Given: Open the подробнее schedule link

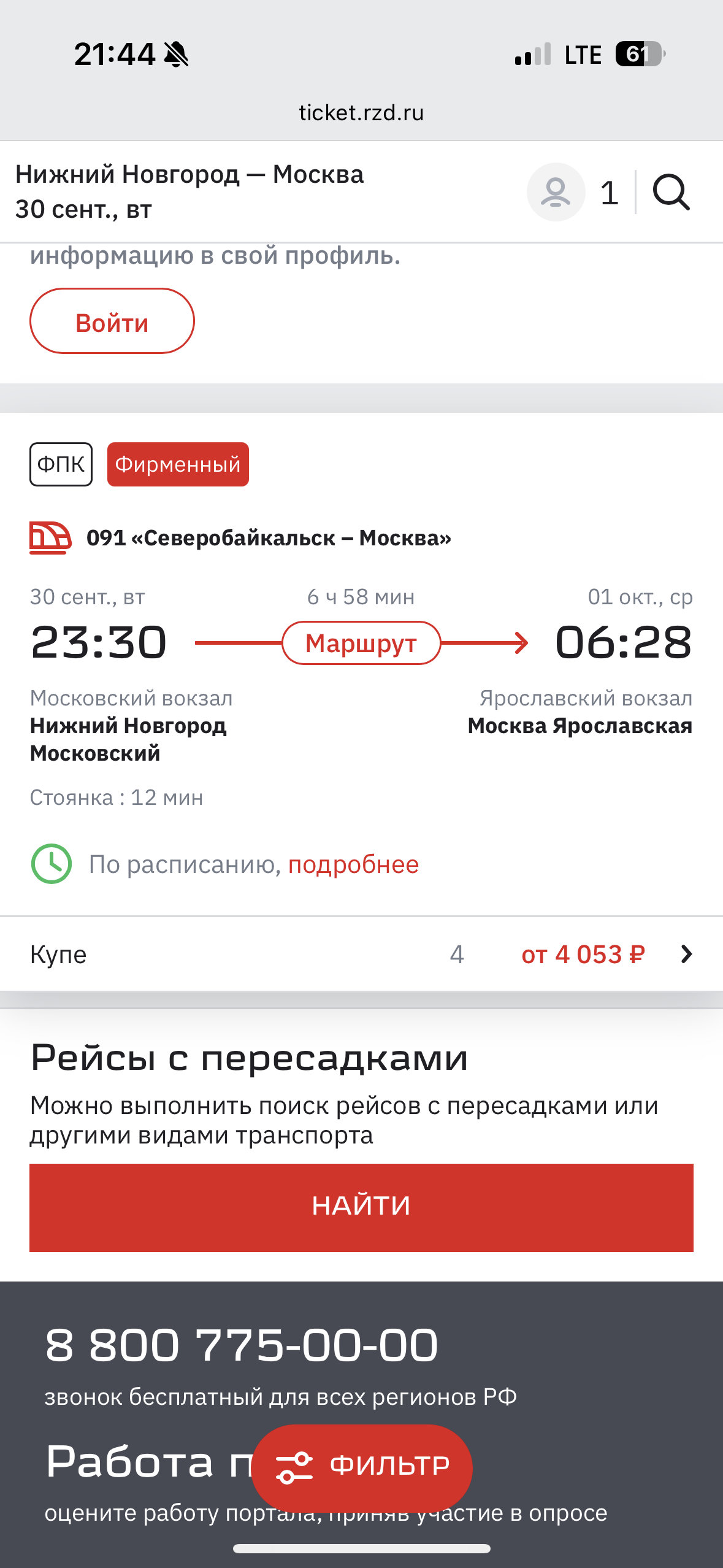Looking at the screenshot, I should coord(353,864).
